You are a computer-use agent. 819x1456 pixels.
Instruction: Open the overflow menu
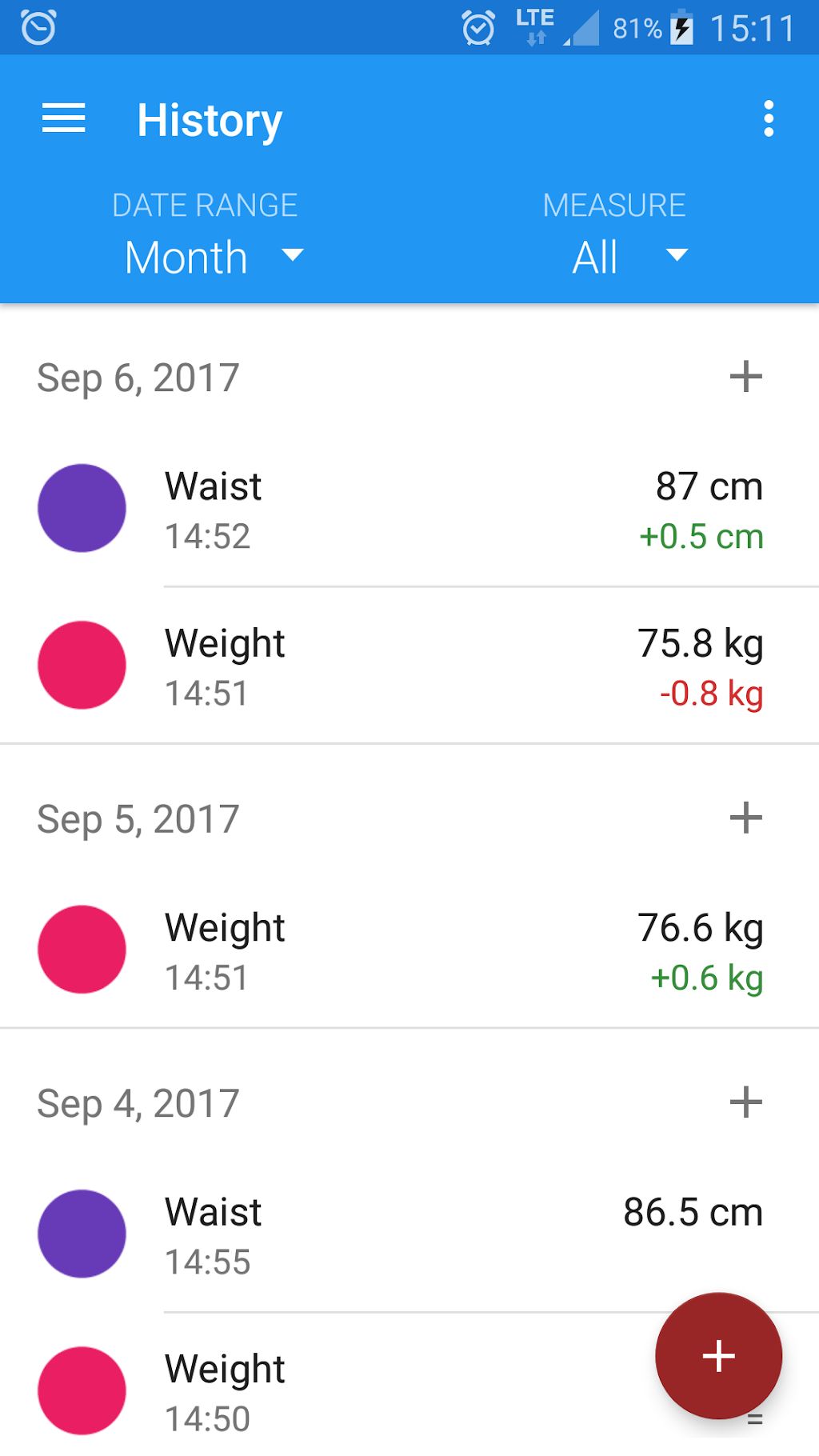pyautogui.click(x=768, y=119)
